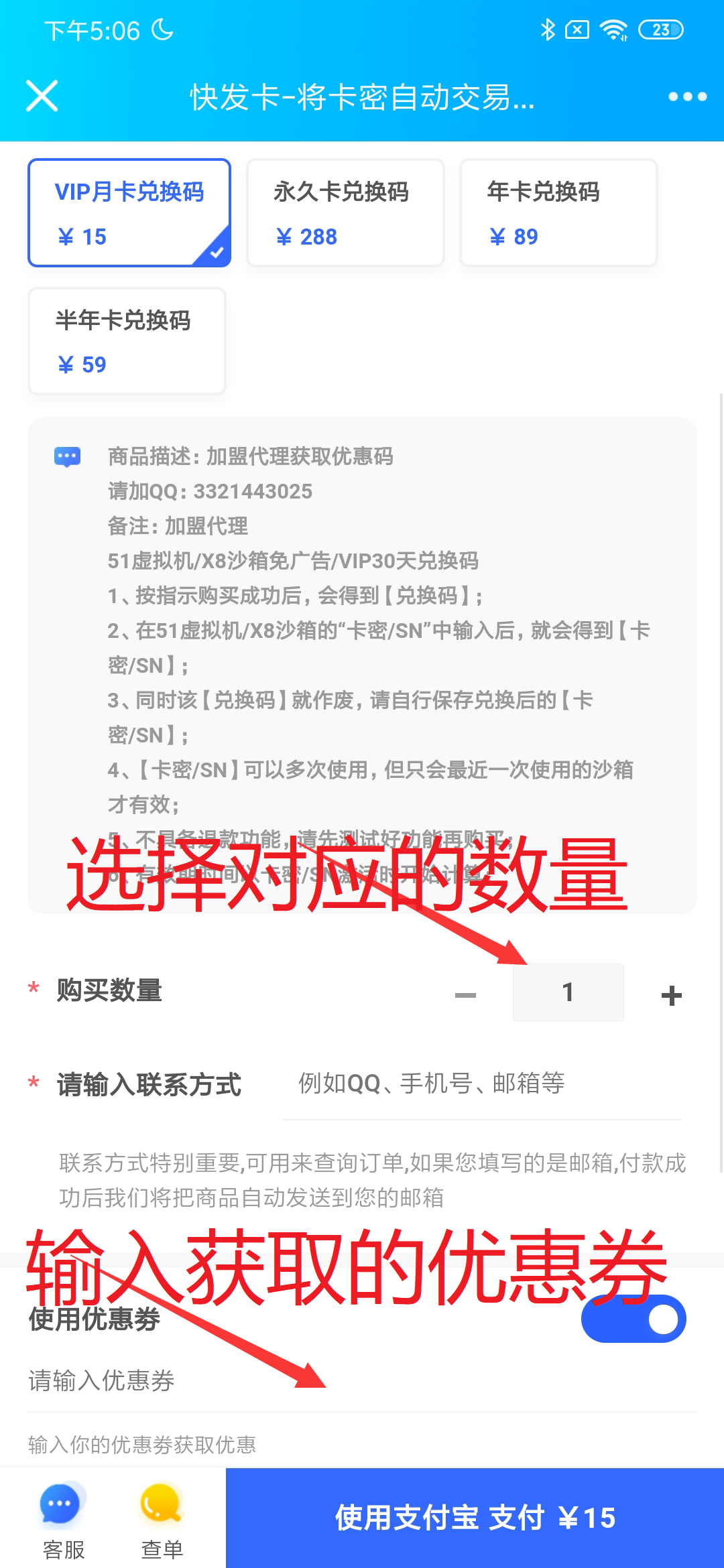The height and width of the screenshot is (1568, 724).
Task: Open 客服 customer service chat
Action: coord(62,1518)
